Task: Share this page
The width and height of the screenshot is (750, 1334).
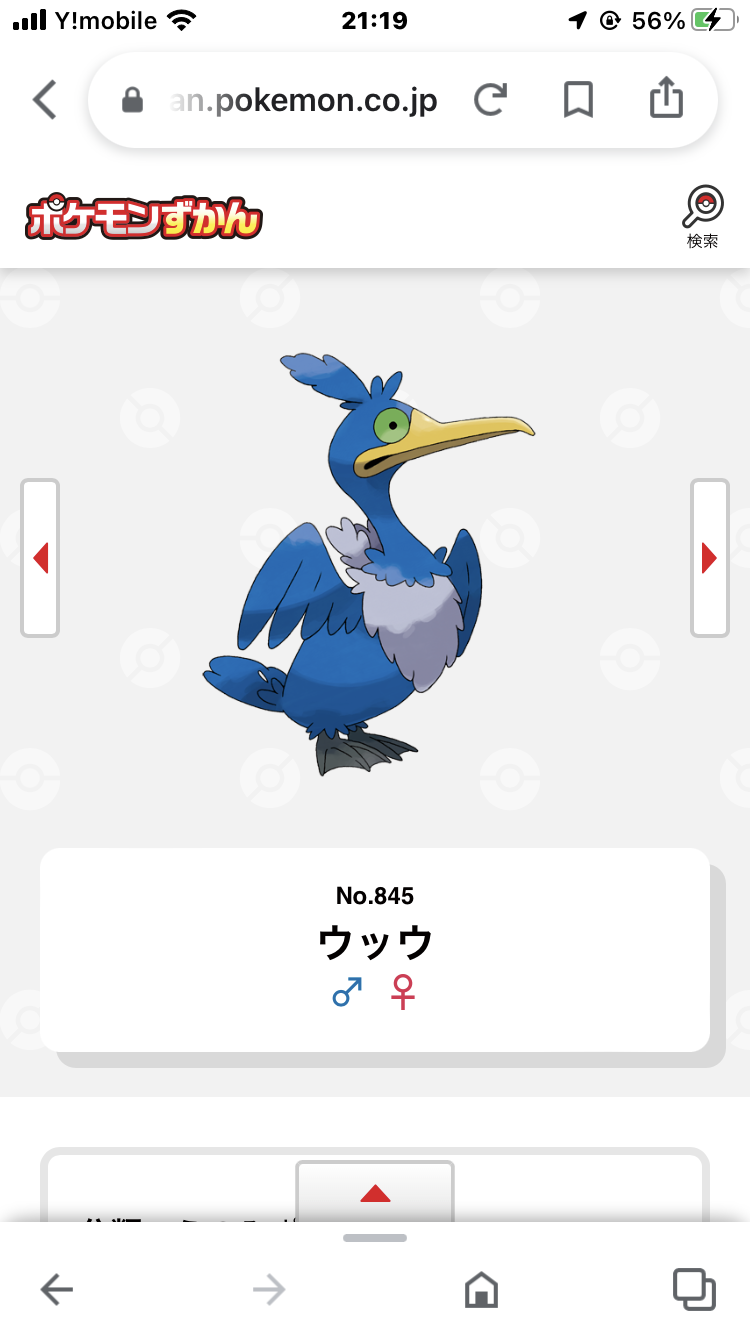Action: point(666,98)
